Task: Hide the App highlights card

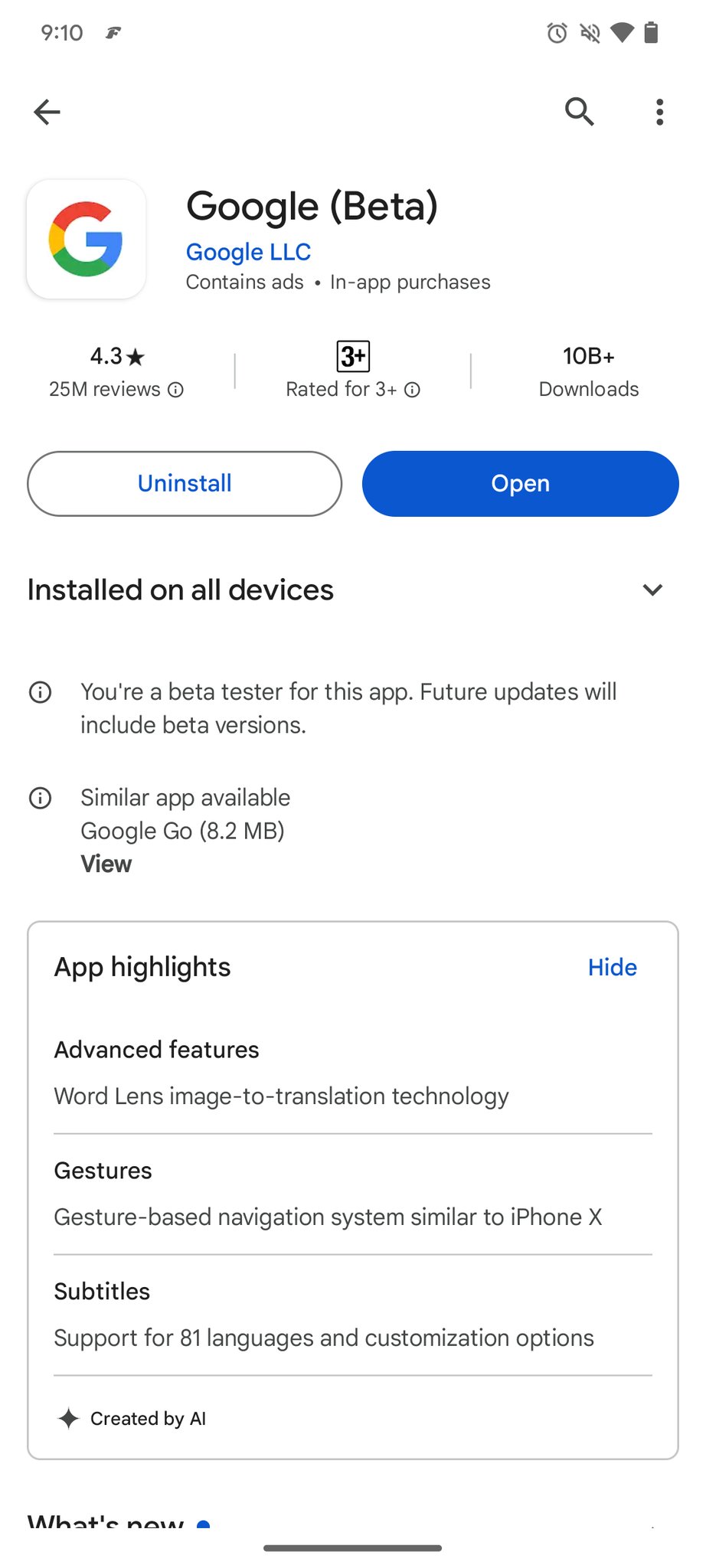Action: tap(612, 967)
